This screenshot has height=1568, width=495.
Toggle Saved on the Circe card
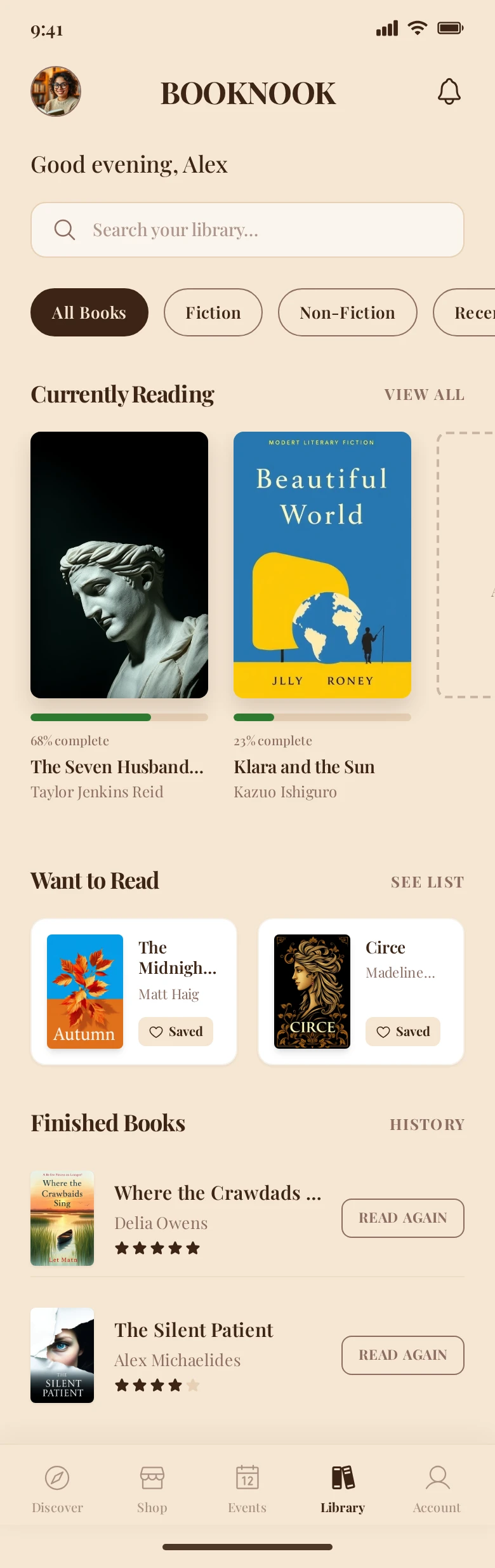[403, 1032]
